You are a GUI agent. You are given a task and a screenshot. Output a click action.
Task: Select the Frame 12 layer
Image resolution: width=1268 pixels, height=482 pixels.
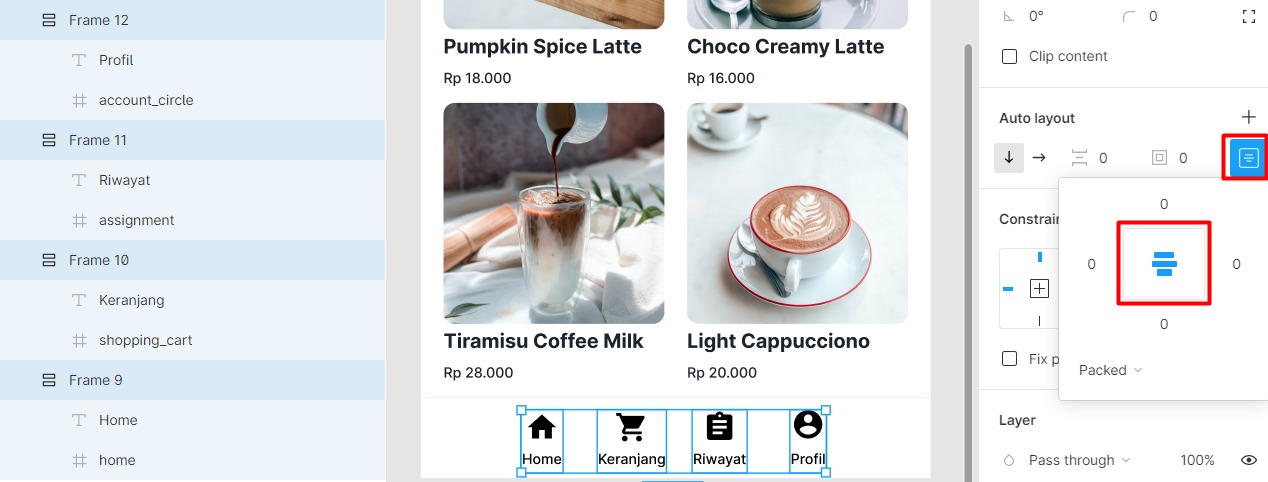[98, 20]
